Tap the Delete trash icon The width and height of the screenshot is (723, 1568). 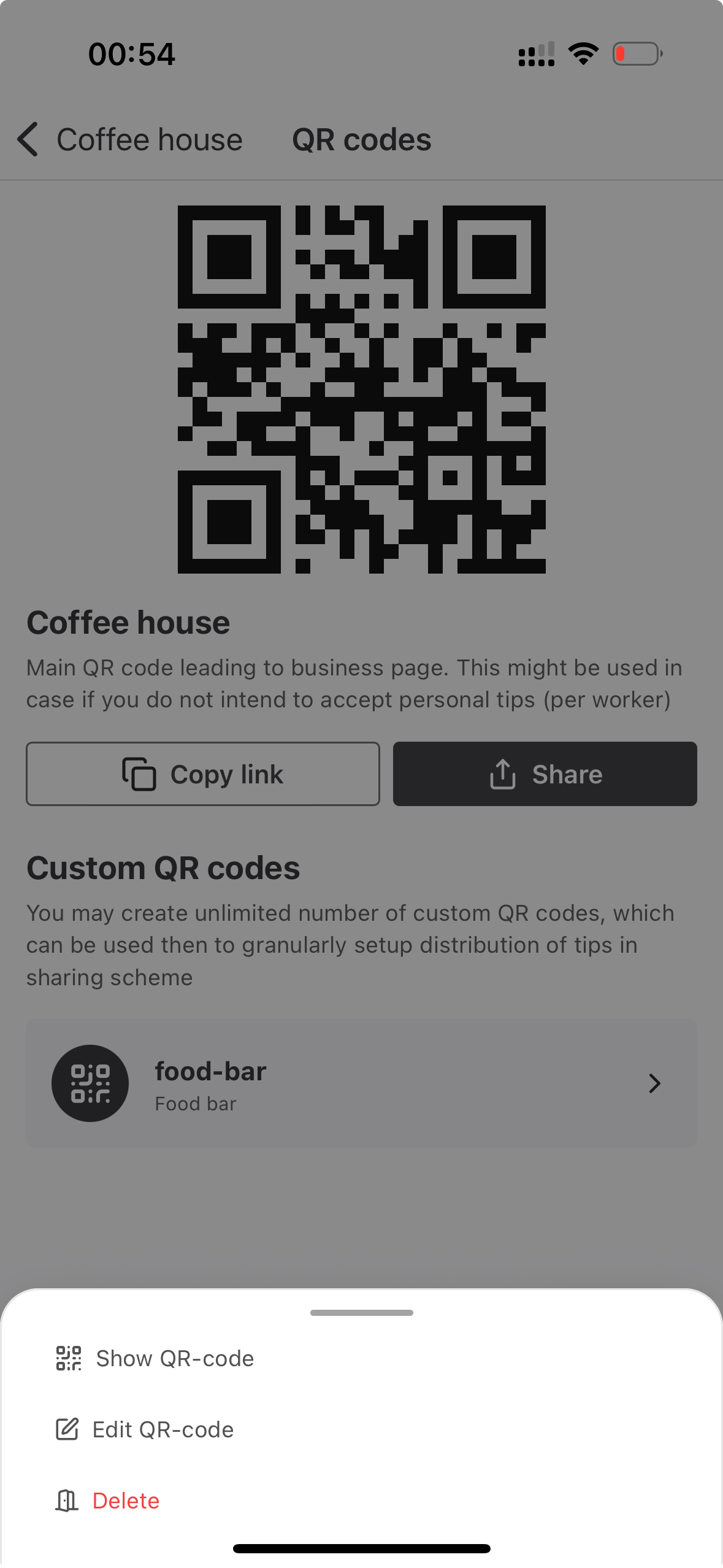pos(66,1501)
